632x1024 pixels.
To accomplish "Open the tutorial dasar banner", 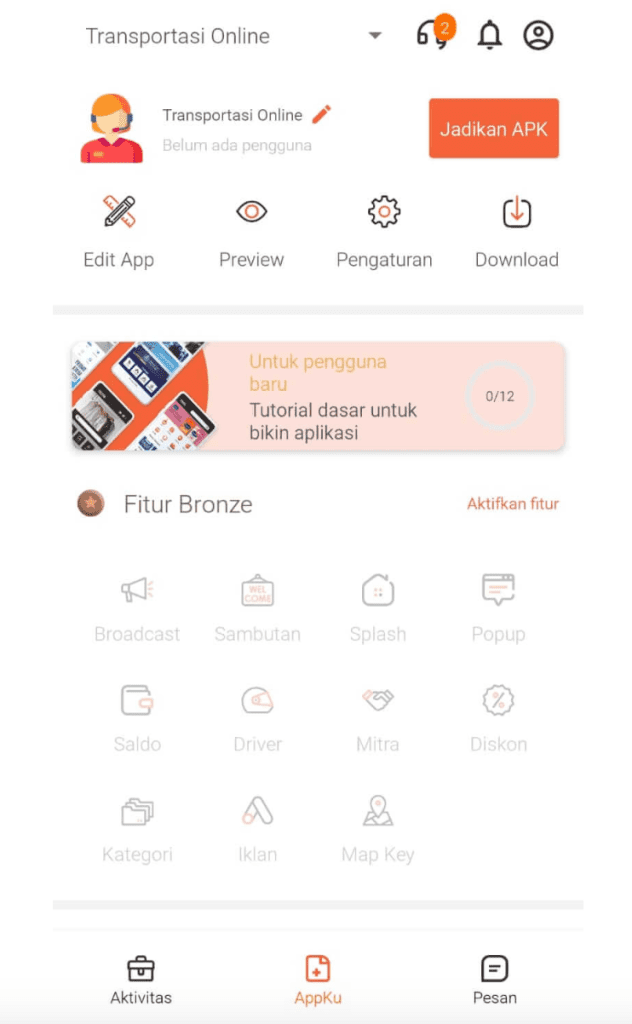I will coord(318,396).
